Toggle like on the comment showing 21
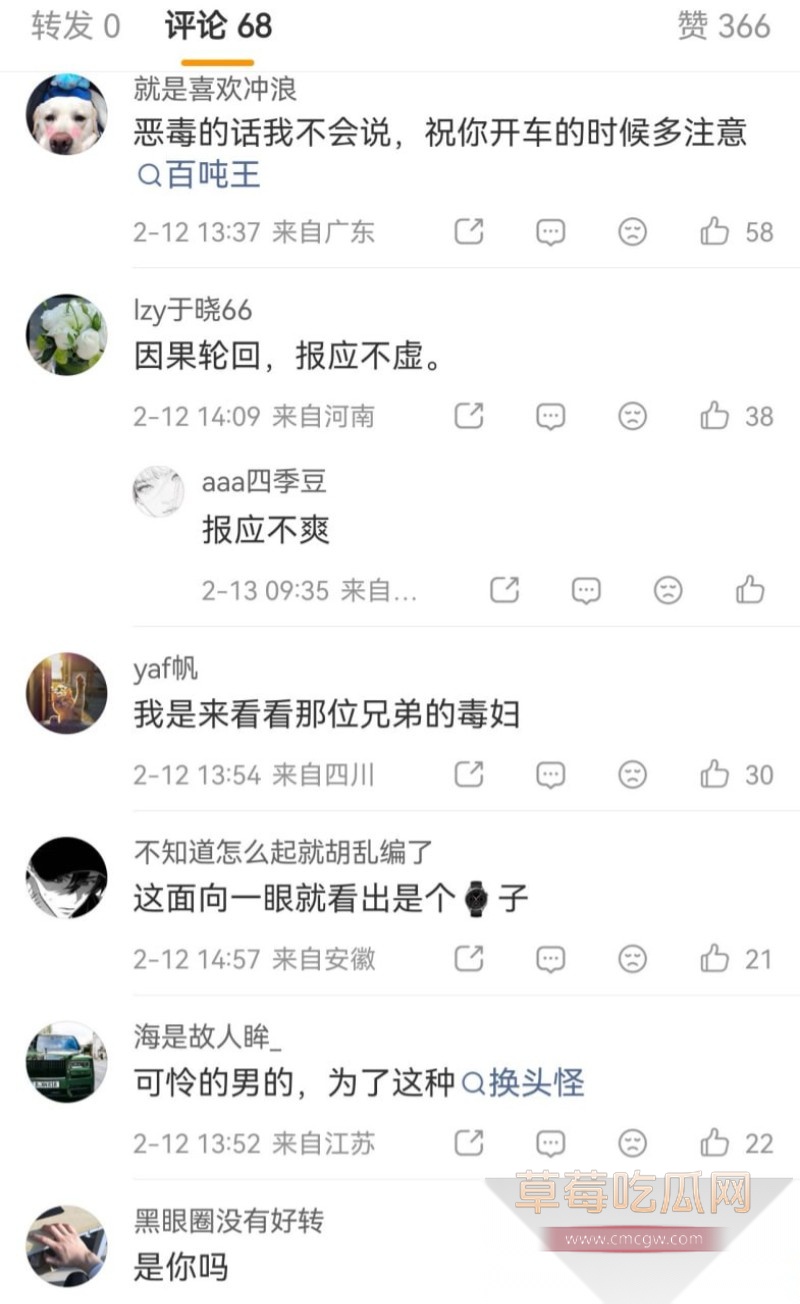Screen dimensions: 800x1304 (713, 958)
